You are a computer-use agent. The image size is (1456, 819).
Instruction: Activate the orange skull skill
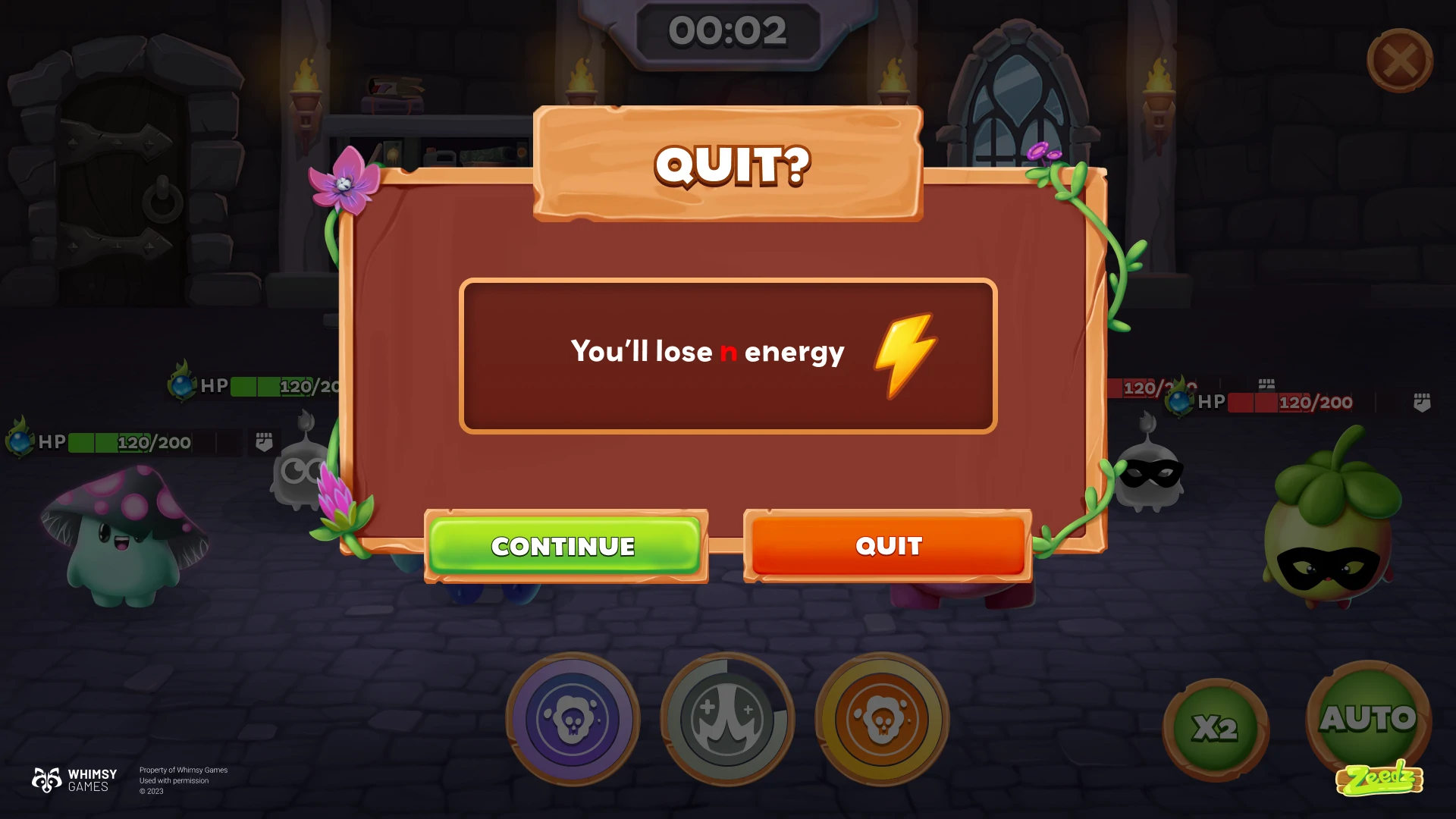click(x=881, y=719)
